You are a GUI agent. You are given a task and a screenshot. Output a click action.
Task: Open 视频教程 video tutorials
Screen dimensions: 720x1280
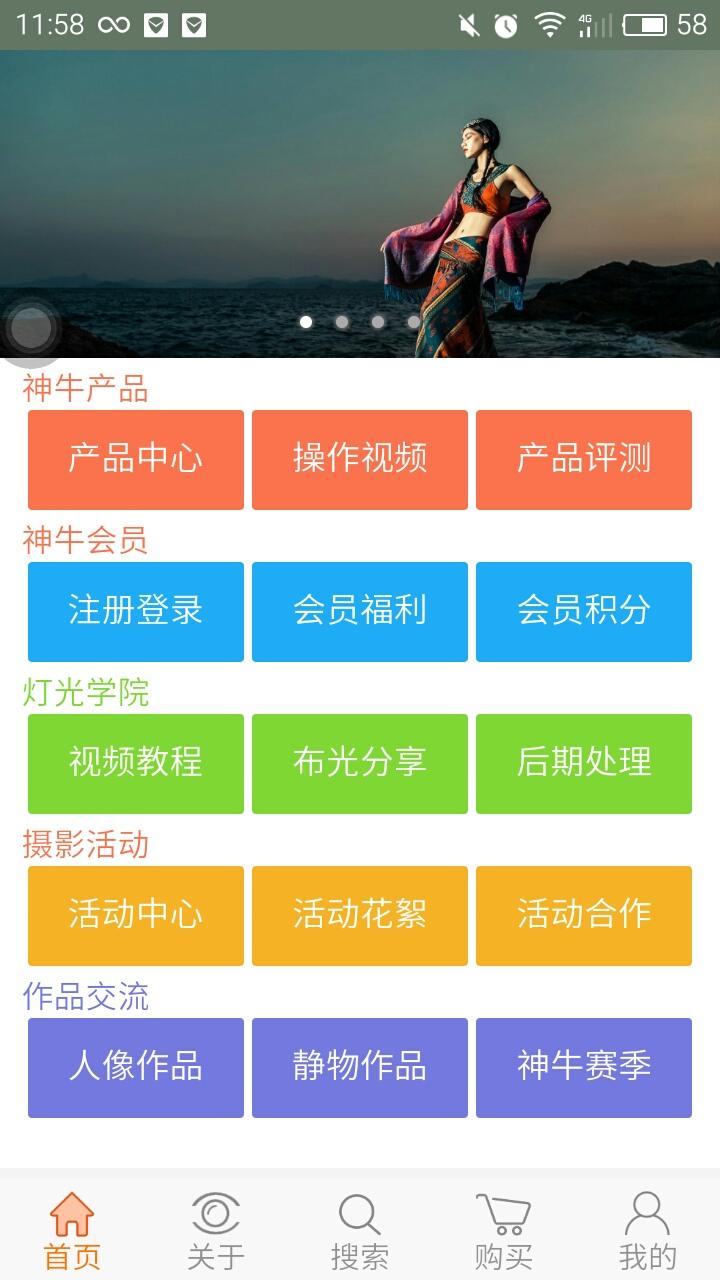pyautogui.click(x=135, y=763)
